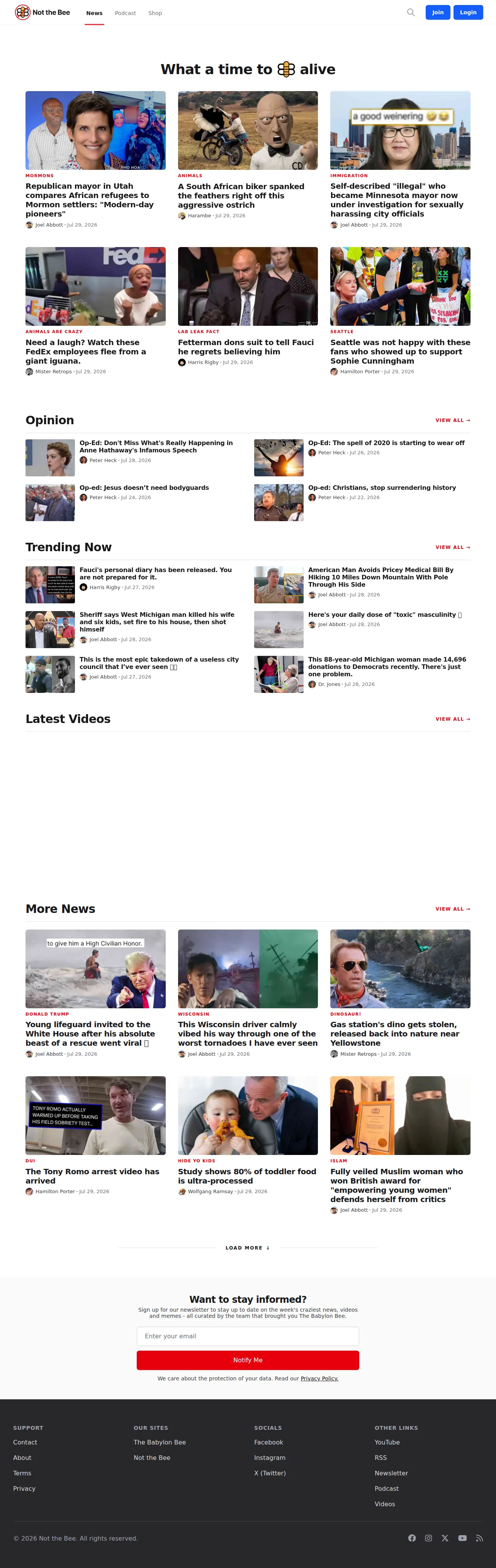Switch to the Podcast tab
The image size is (496, 1568).
(x=126, y=14)
